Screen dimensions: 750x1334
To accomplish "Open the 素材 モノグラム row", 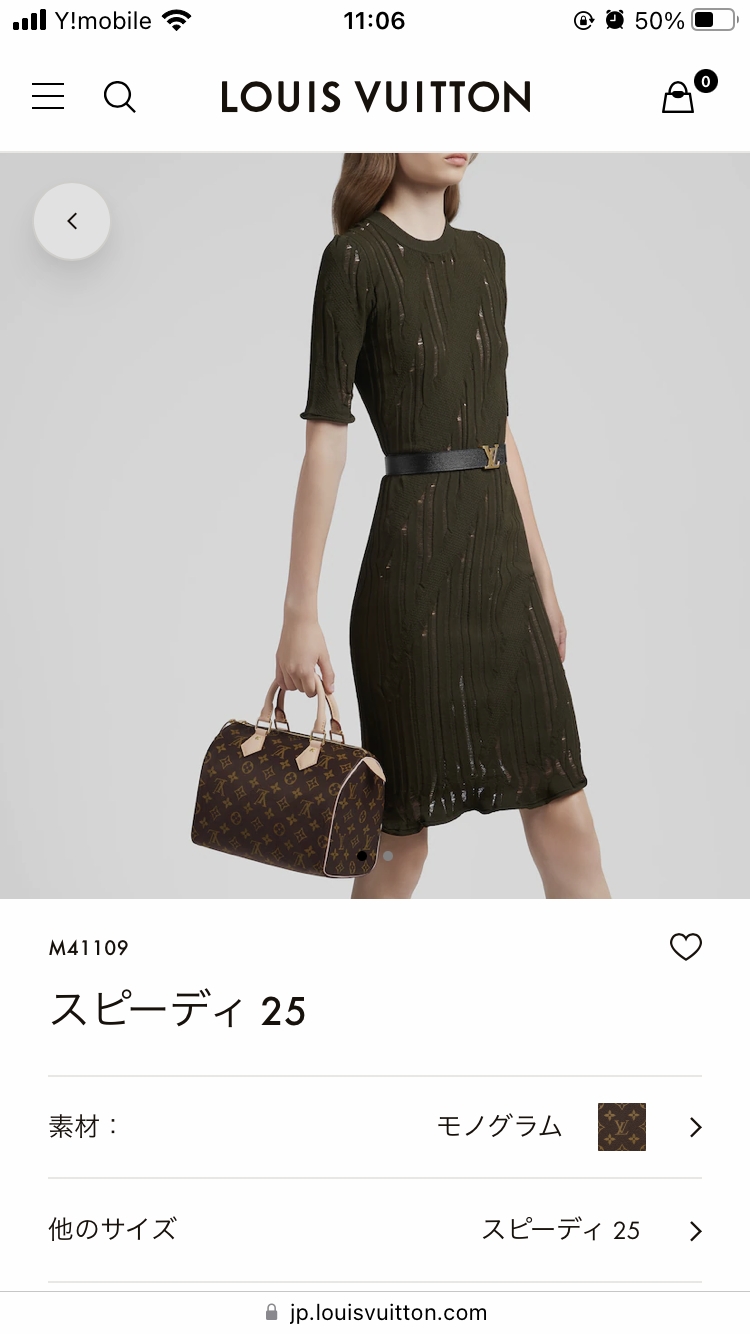I will pyautogui.click(x=375, y=1127).
